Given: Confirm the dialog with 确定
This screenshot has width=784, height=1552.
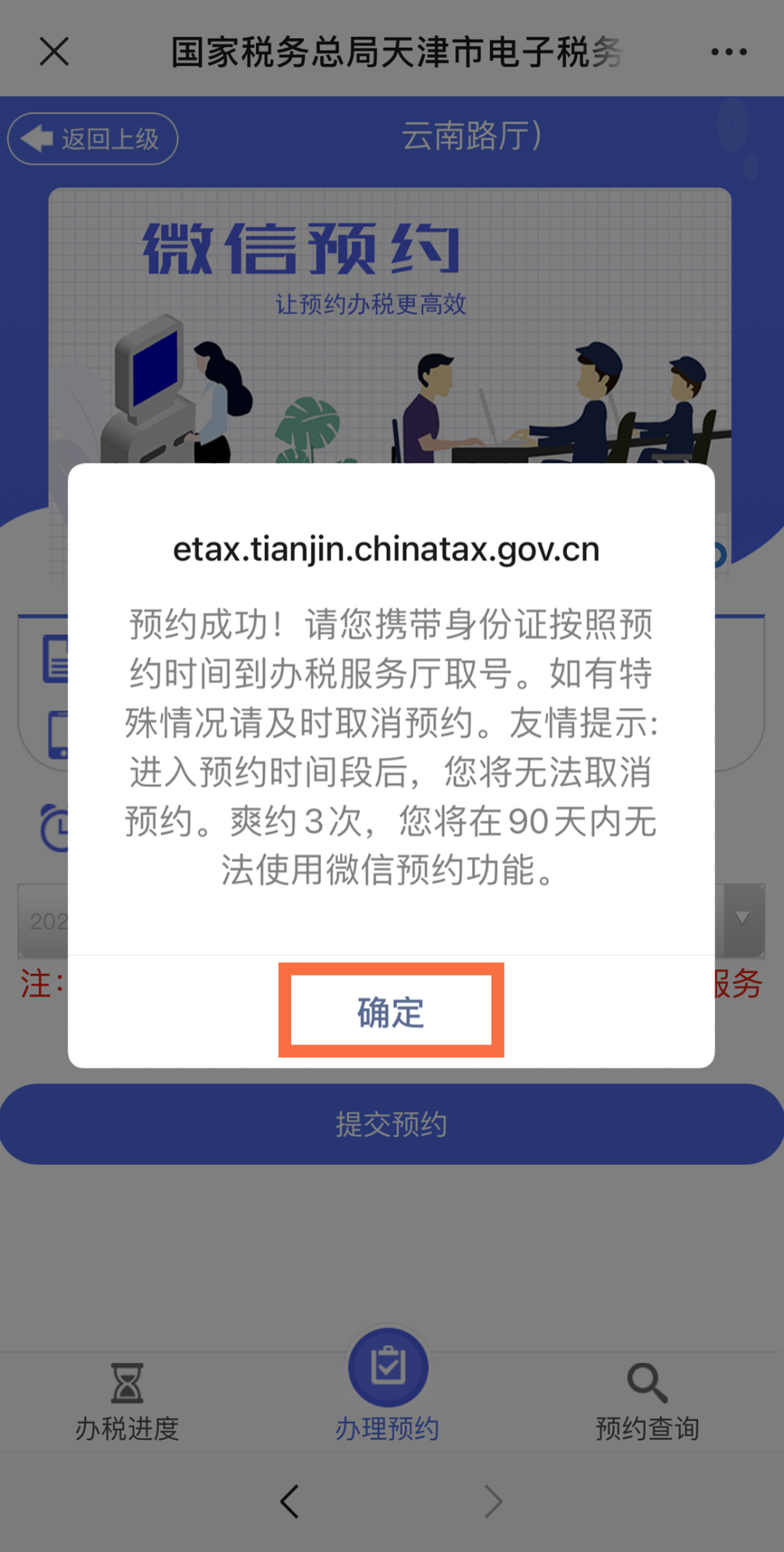Looking at the screenshot, I should click(x=391, y=1011).
